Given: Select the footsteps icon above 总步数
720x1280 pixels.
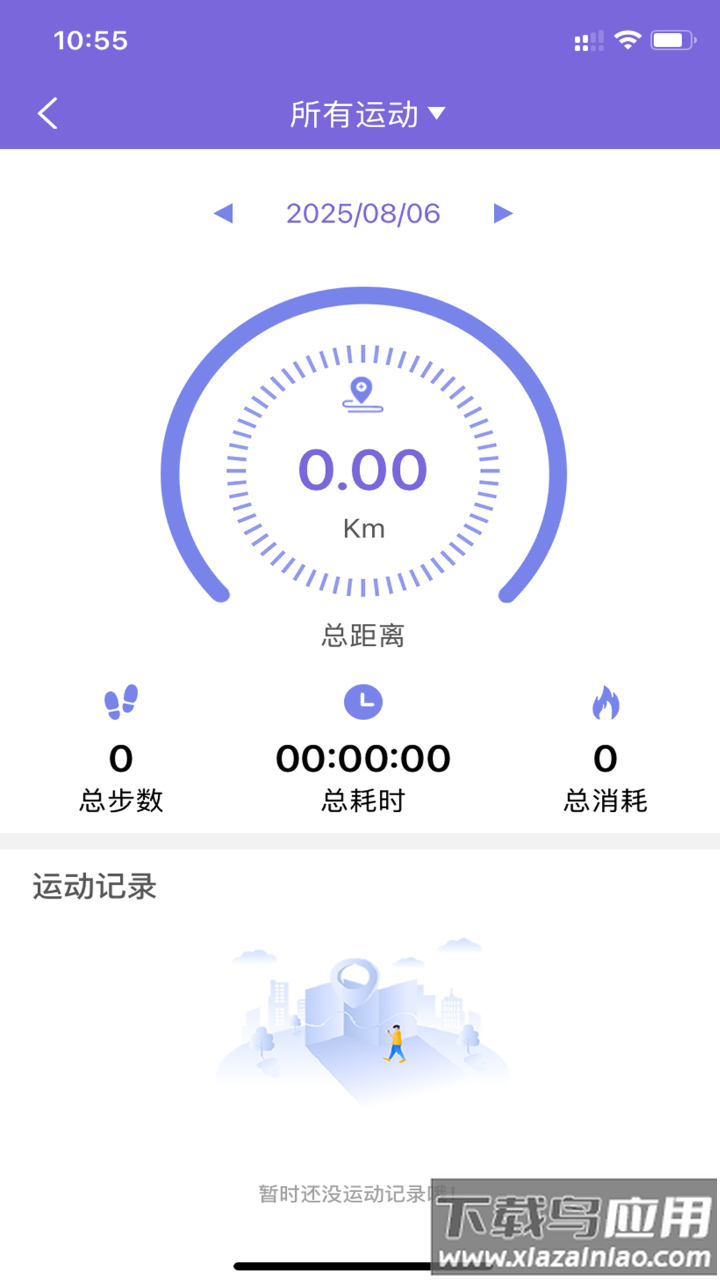Looking at the screenshot, I should click(x=119, y=703).
